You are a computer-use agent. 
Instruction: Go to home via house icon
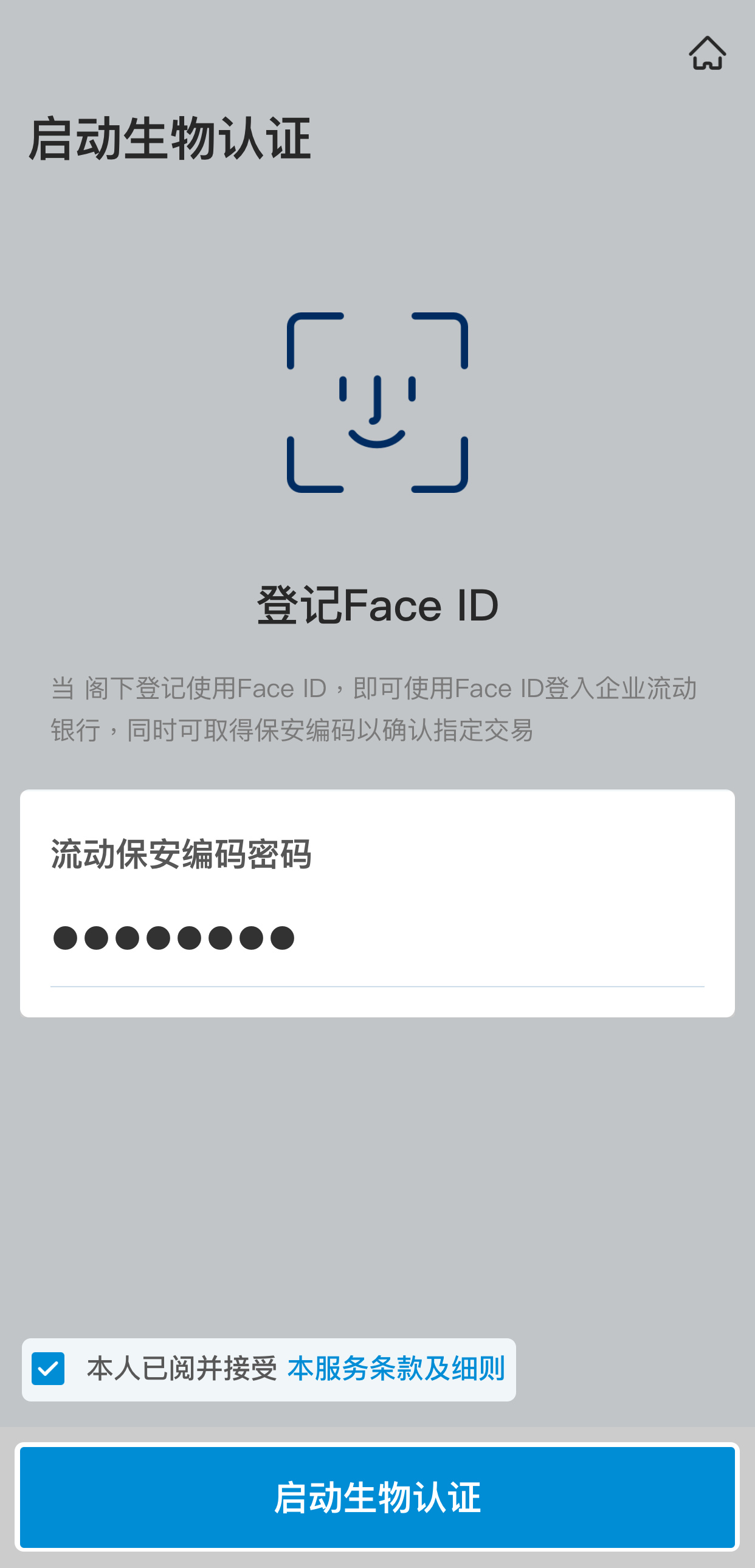(x=707, y=53)
